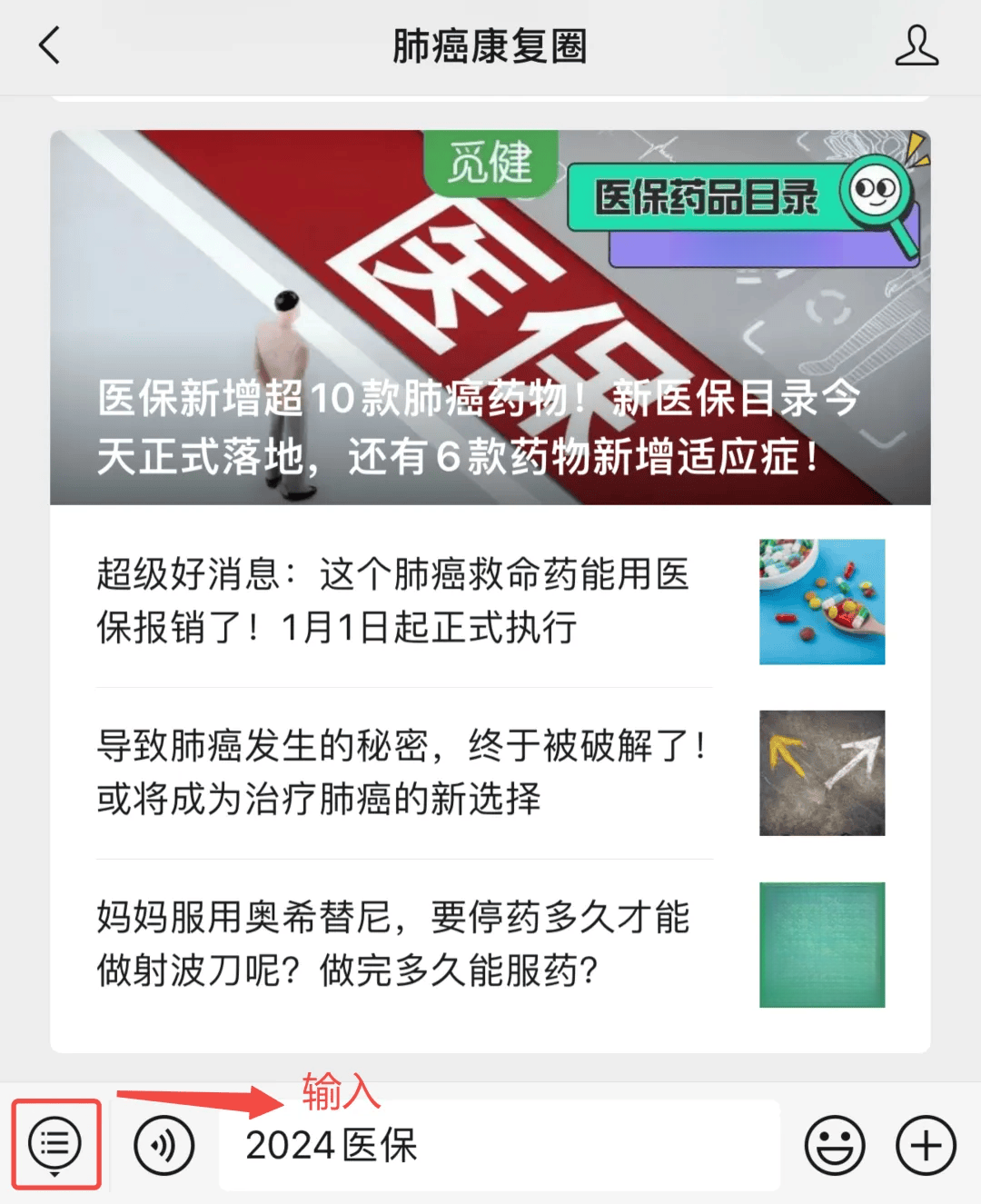The height and width of the screenshot is (1204, 981).
Task: Open the emoji picker
Action: 834,1145
